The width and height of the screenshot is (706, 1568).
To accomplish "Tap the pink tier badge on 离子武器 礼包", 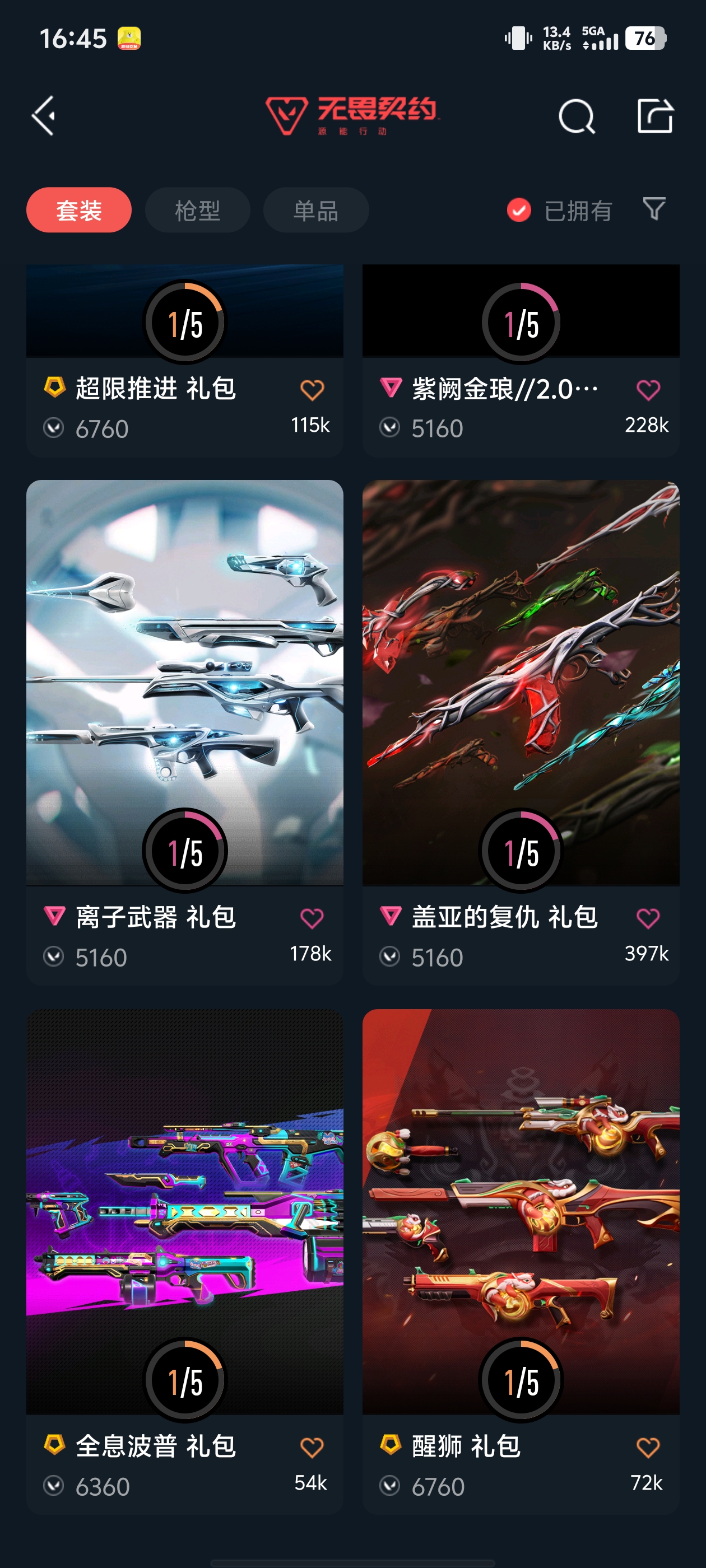I will pyautogui.click(x=54, y=917).
